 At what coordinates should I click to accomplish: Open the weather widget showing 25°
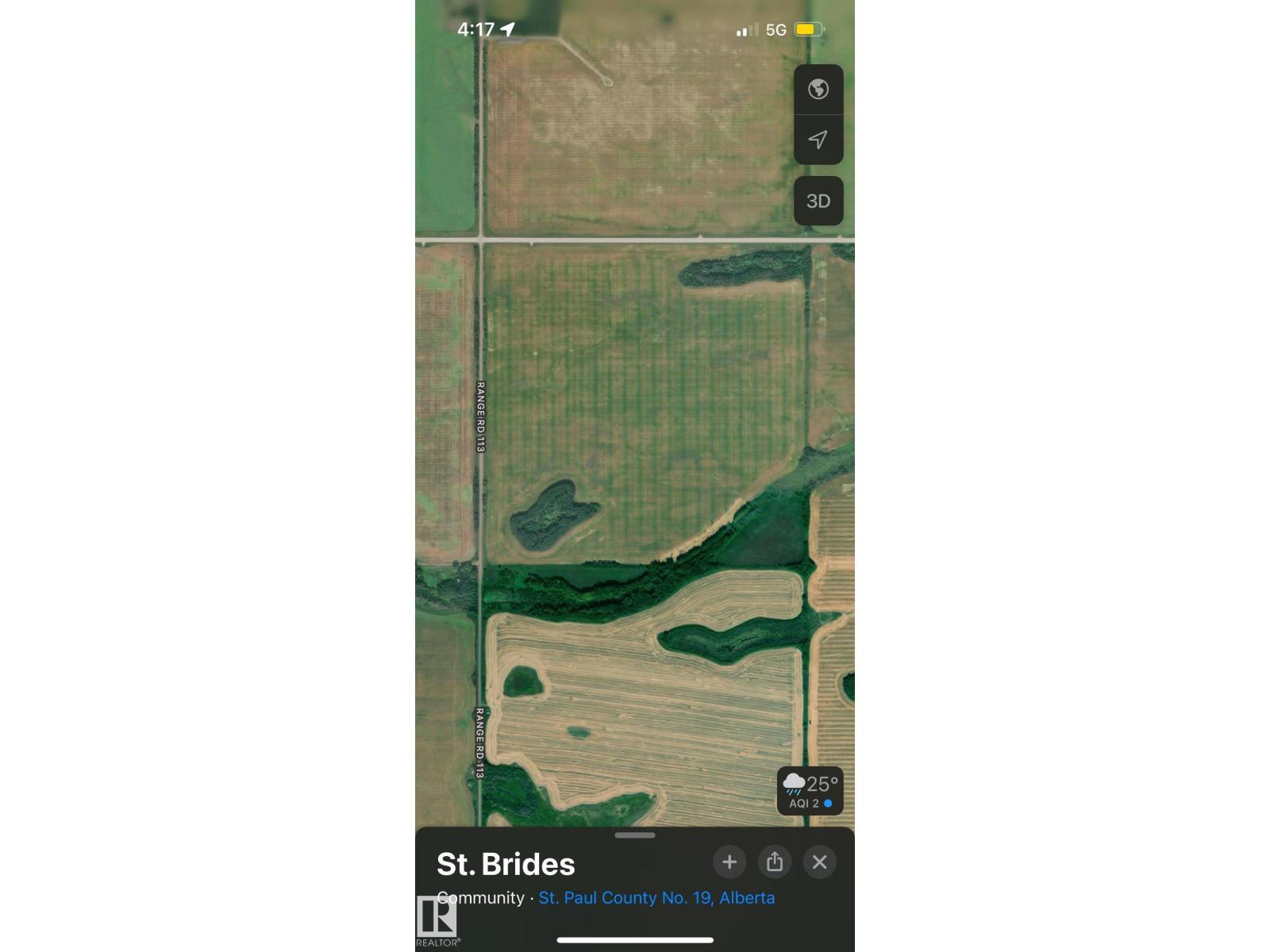click(810, 791)
